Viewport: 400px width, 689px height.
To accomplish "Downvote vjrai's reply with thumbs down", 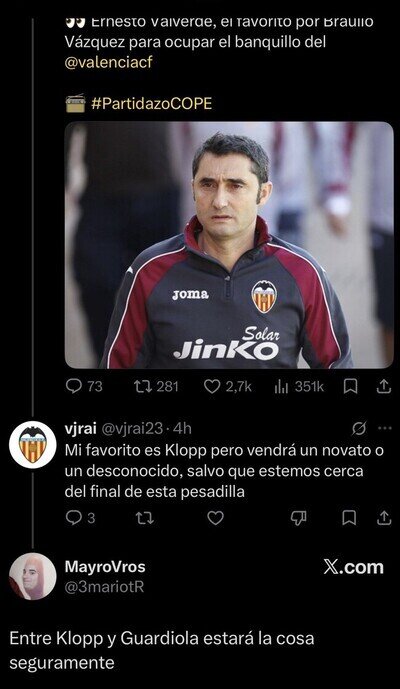I will tap(298, 518).
